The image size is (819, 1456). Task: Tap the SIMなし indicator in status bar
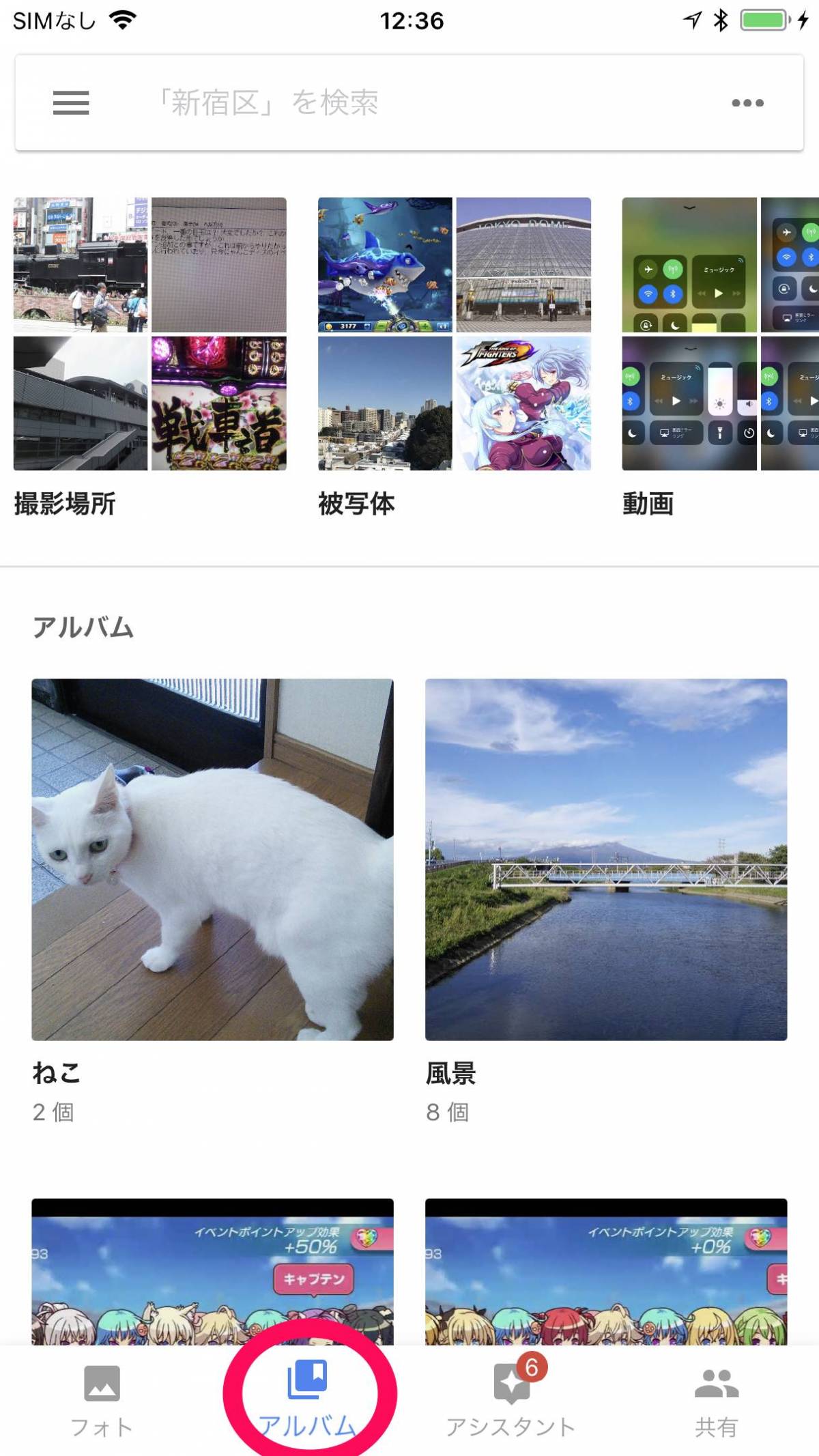point(55,20)
